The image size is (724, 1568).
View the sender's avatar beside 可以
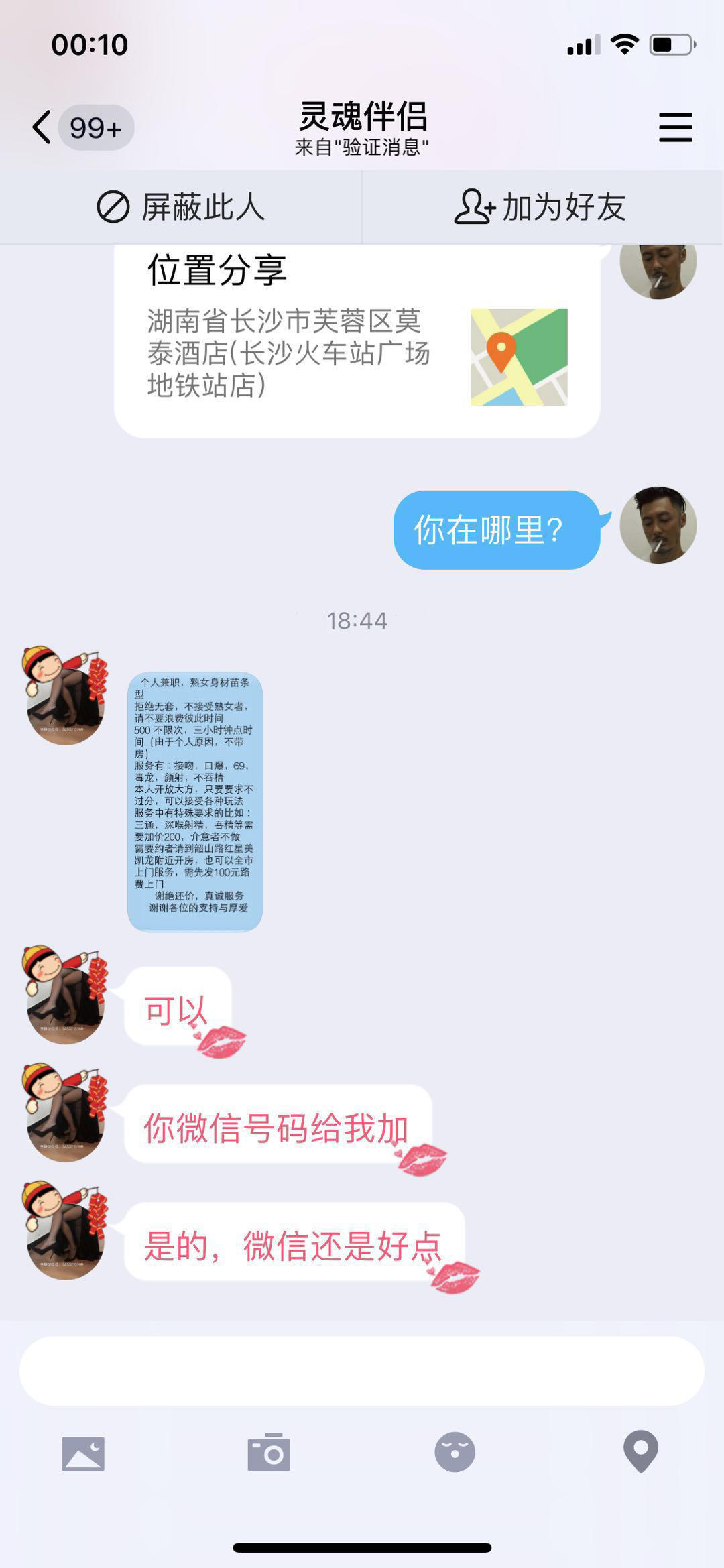tap(65, 996)
